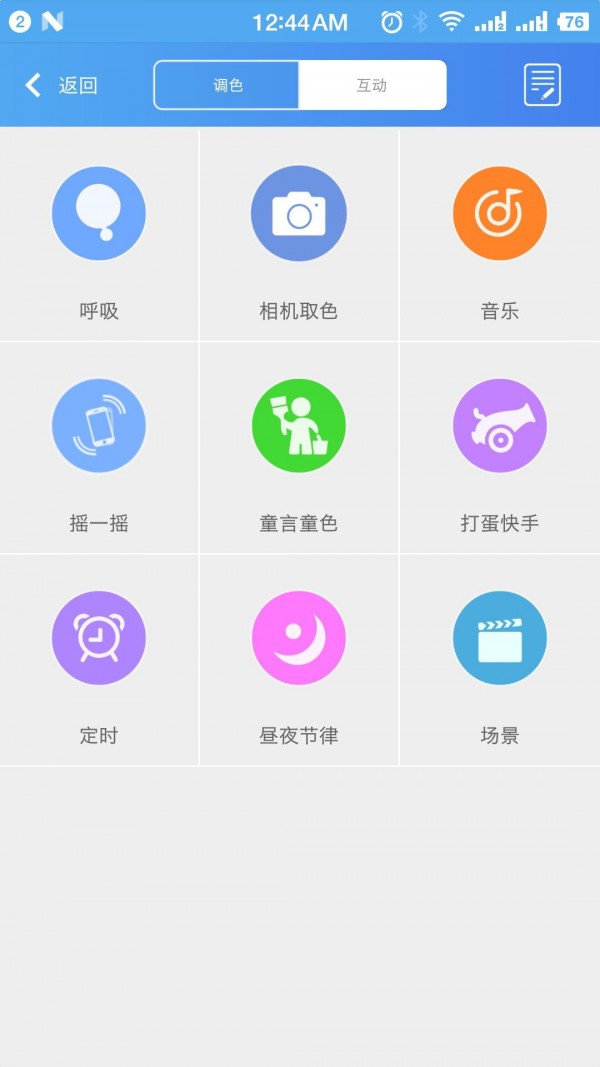Screen dimensions: 600x1067
Task: Switch to the 调色 tab
Action: pyautogui.click(x=227, y=85)
